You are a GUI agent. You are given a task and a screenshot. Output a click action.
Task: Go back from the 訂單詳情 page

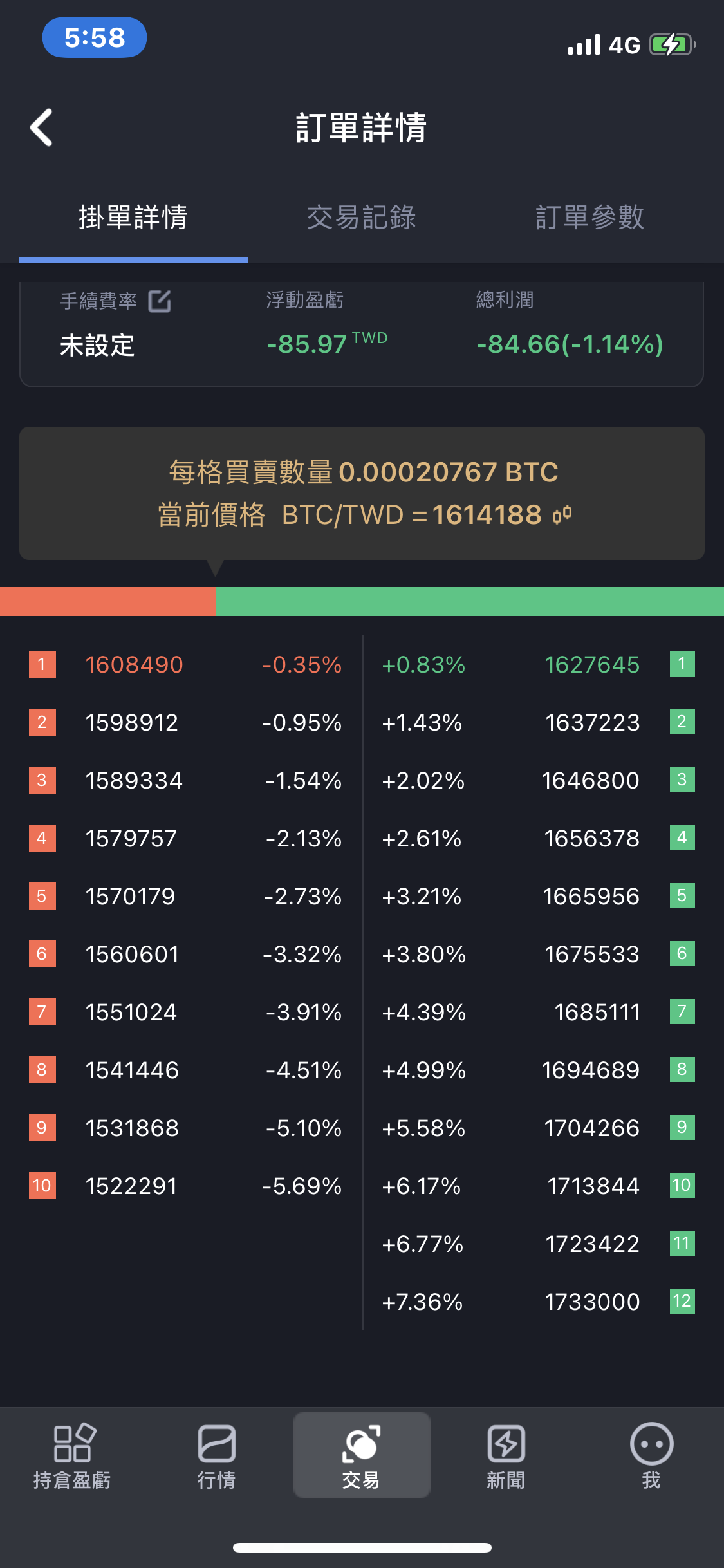pyautogui.click(x=41, y=127)
